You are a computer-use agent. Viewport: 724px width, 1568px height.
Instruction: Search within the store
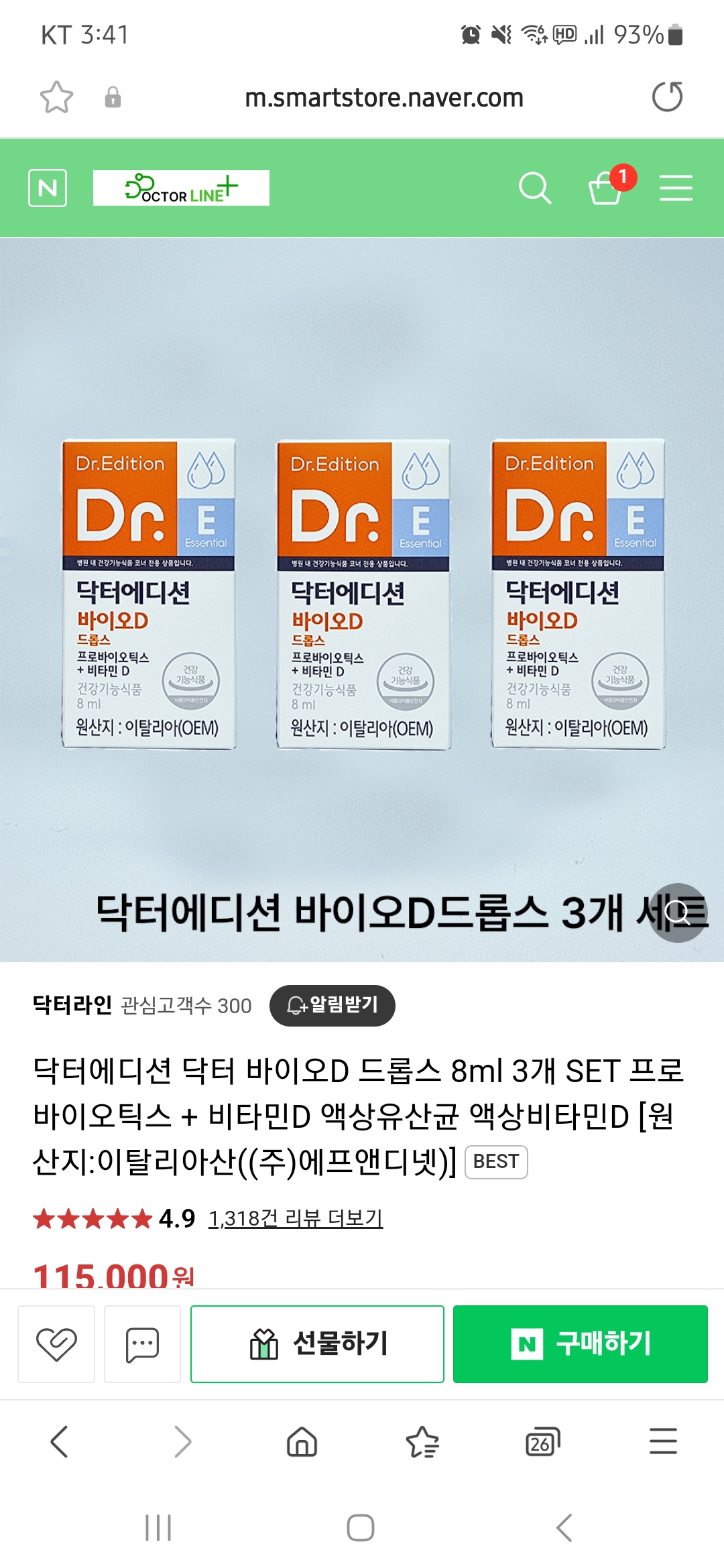click(535, 188)
